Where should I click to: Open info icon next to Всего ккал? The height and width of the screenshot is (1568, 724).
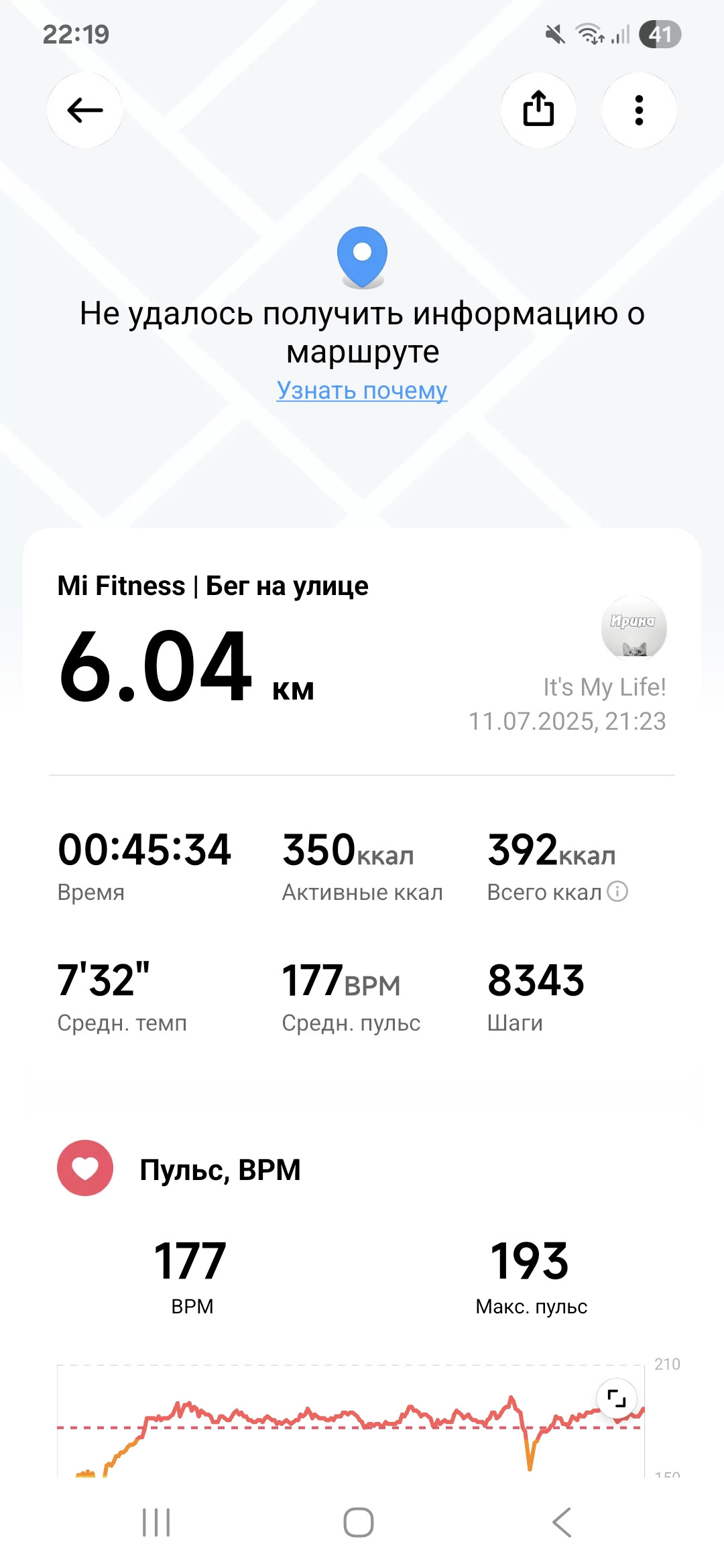617,891
